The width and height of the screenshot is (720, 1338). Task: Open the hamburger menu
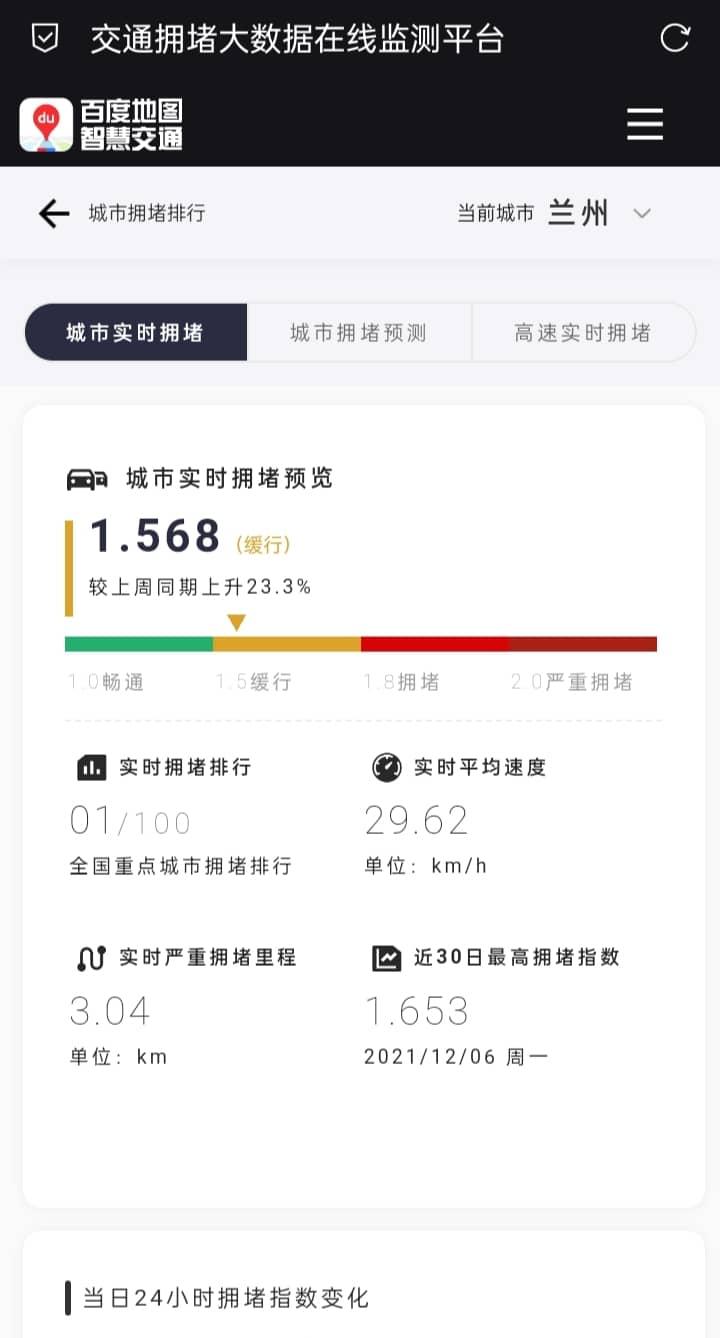point(645,124)
